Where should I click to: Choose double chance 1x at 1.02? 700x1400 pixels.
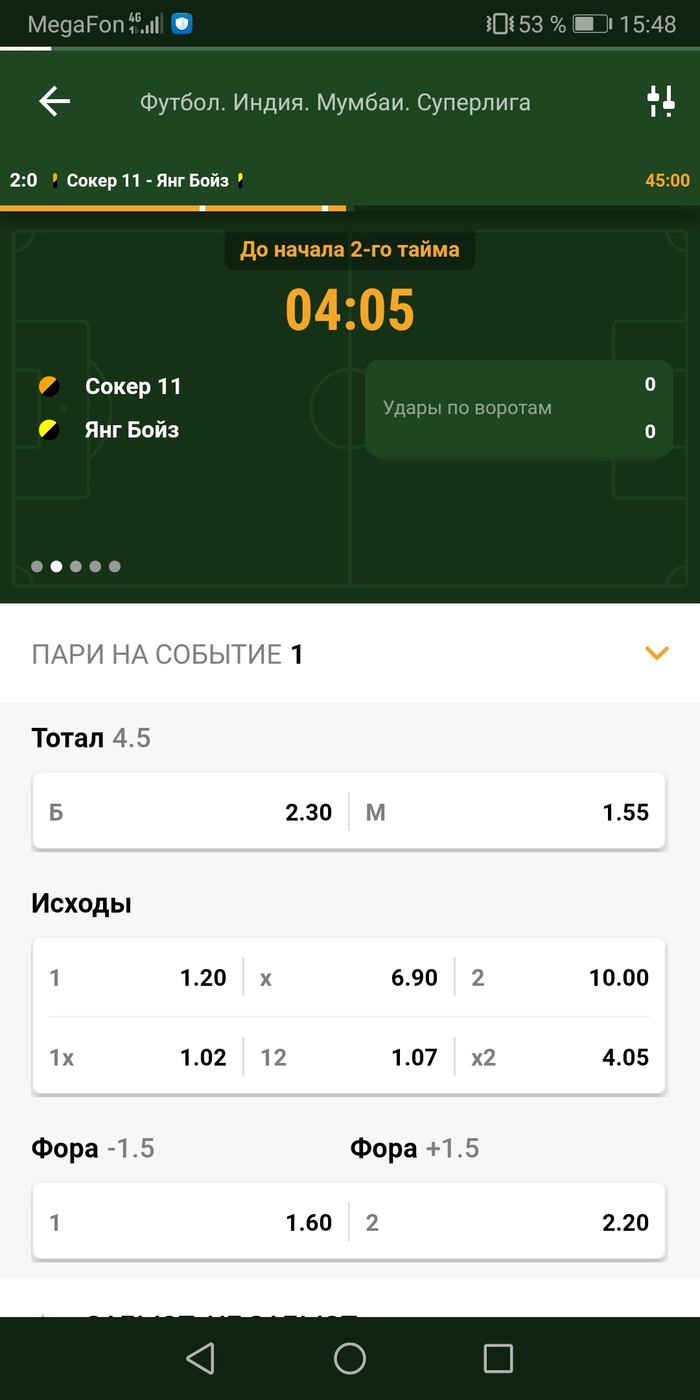(x=138, y=1057)
